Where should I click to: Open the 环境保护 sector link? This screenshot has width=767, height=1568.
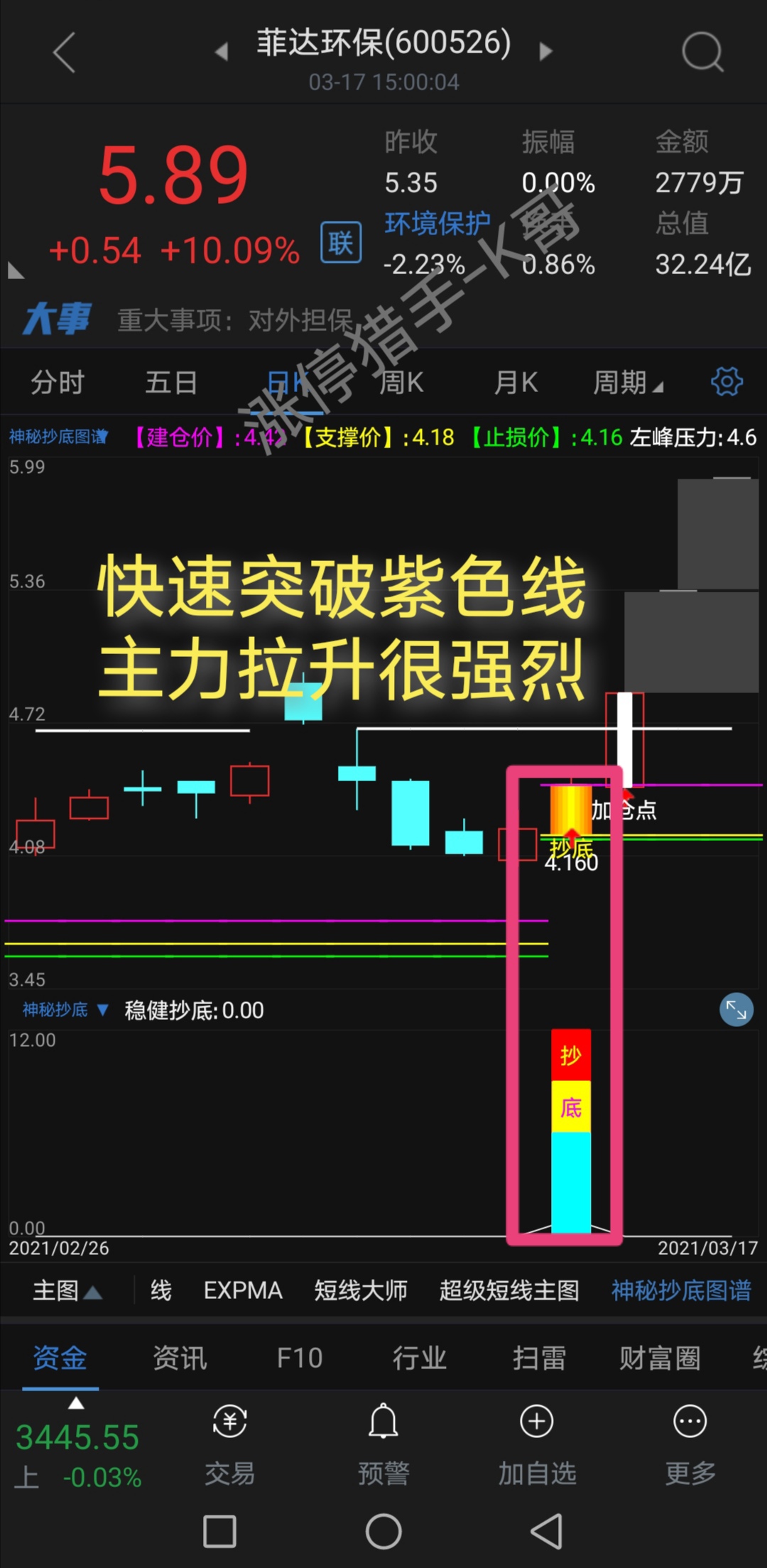click(x=437, y=224)
